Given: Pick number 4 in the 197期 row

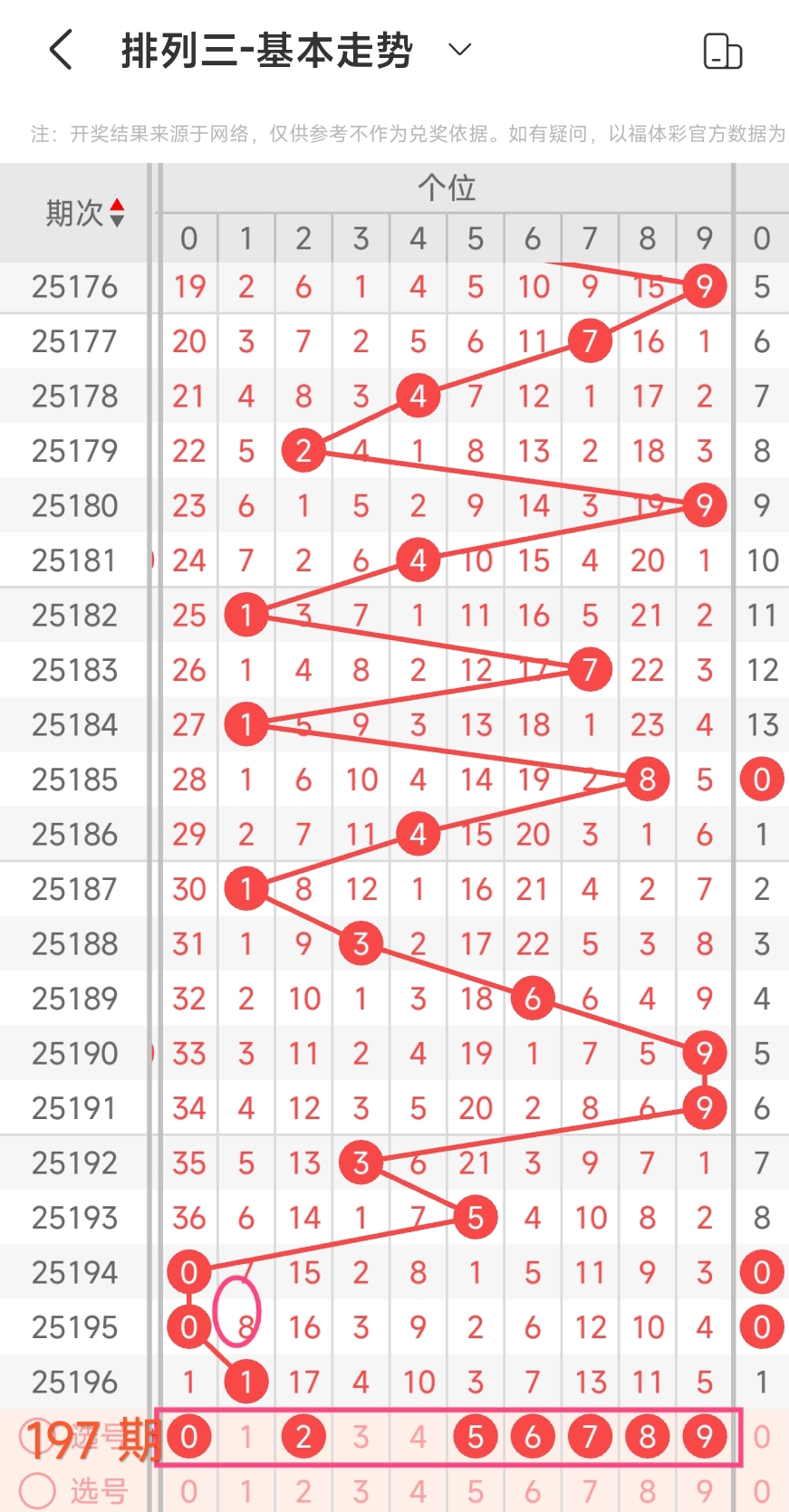Looking at the screenshot, I should coord(418,1436).
